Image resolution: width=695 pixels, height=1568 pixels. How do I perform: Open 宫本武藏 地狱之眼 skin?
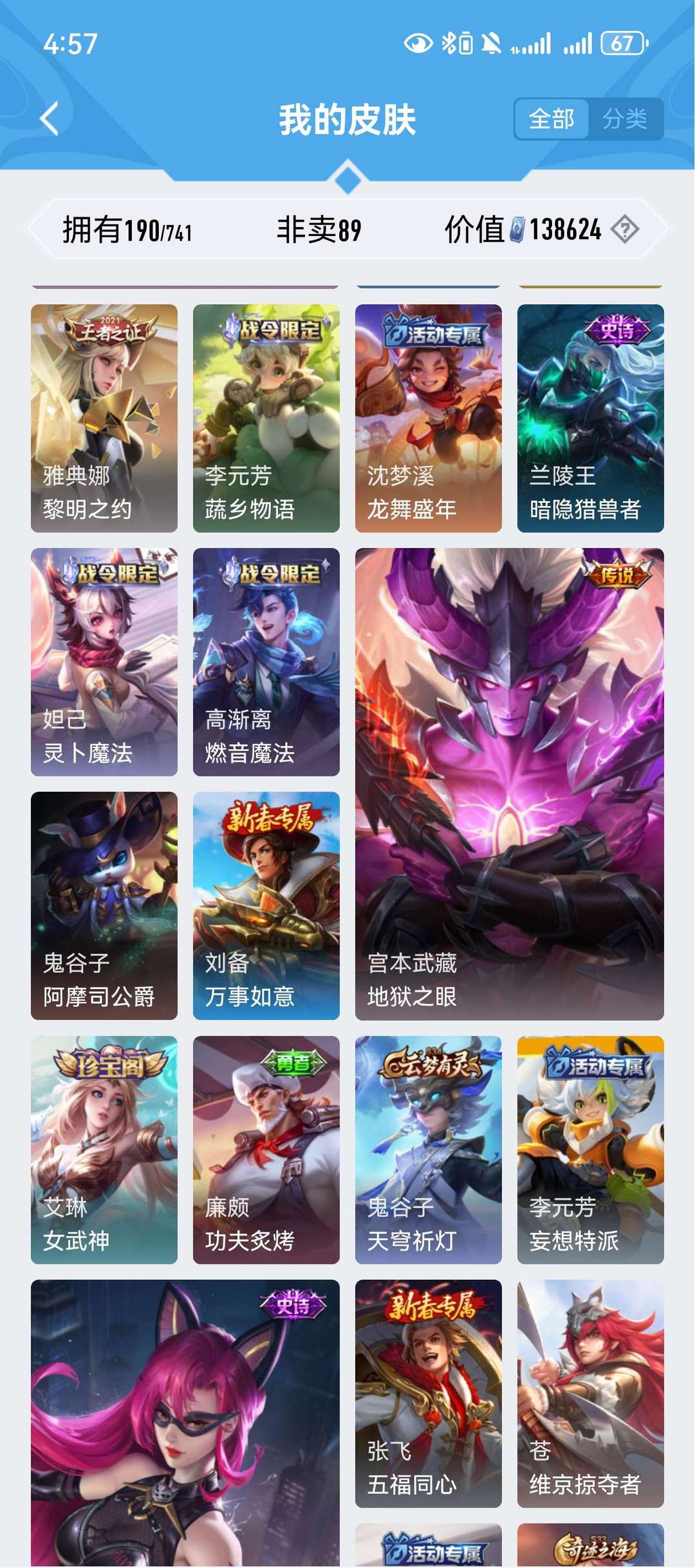(510, 784)
